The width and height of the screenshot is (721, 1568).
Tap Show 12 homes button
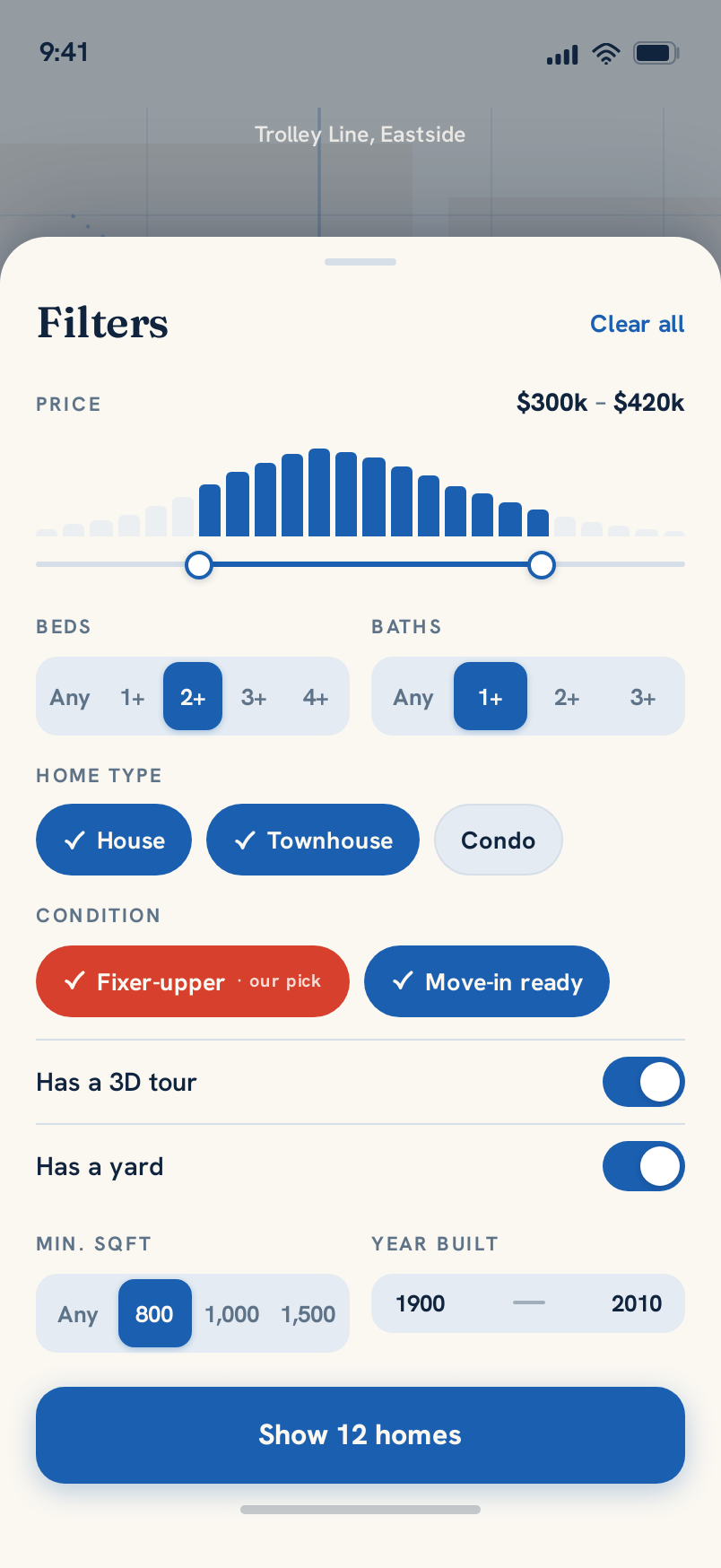point(360,1435)
